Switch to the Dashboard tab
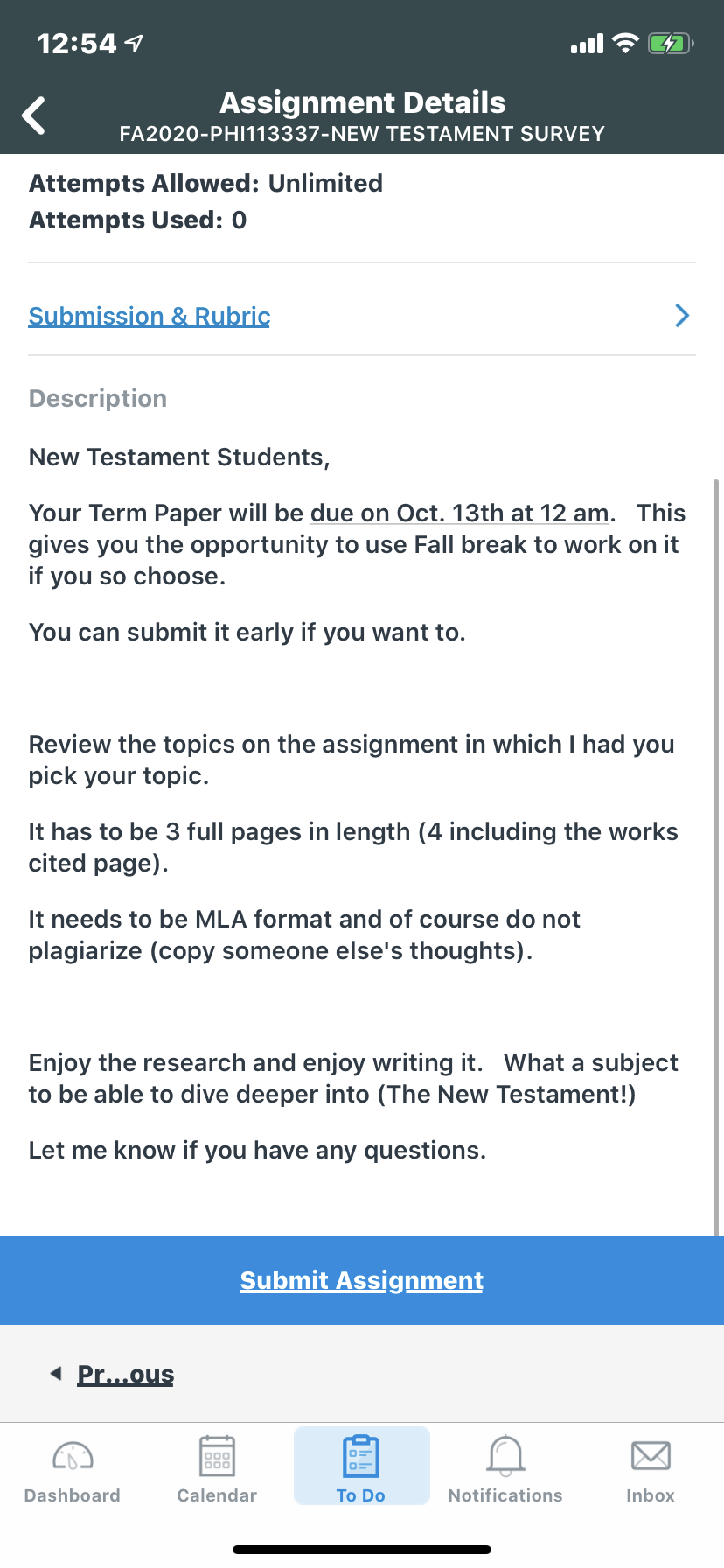724x1568 pixels. click(x=73, y=1470)
